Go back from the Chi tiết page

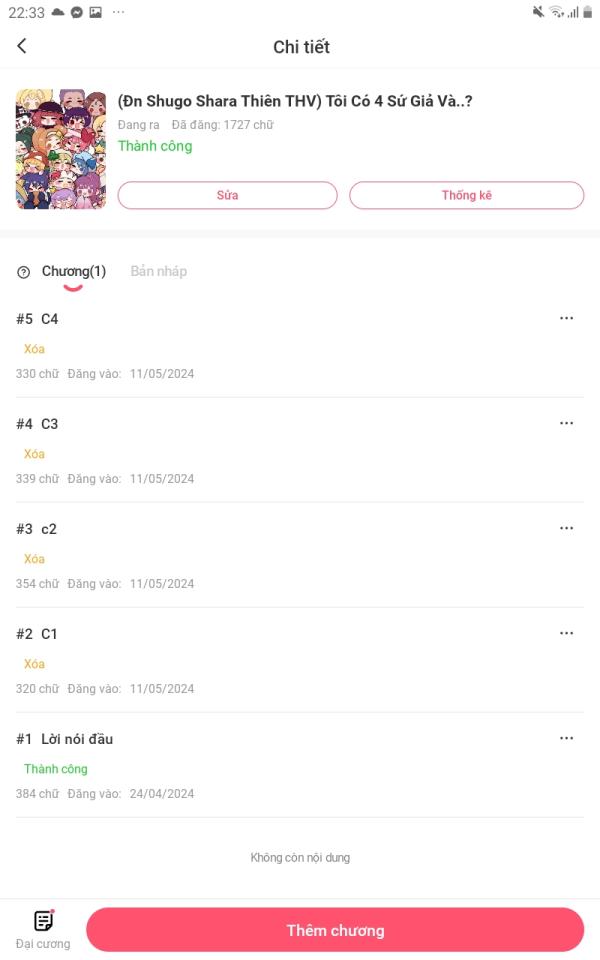pyautogui.click(x=22, y=46)
